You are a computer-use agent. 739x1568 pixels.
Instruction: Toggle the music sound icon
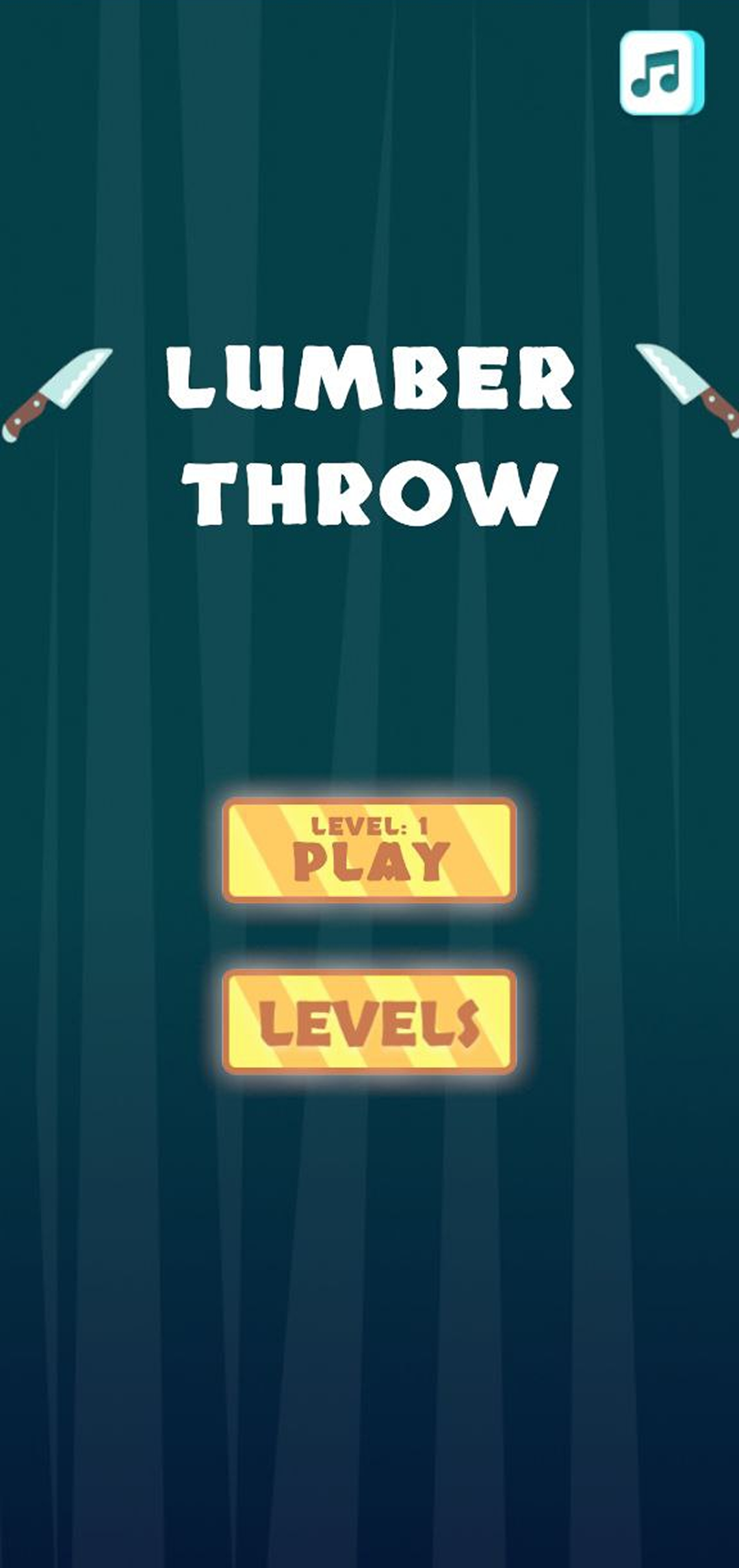(662, 73)
